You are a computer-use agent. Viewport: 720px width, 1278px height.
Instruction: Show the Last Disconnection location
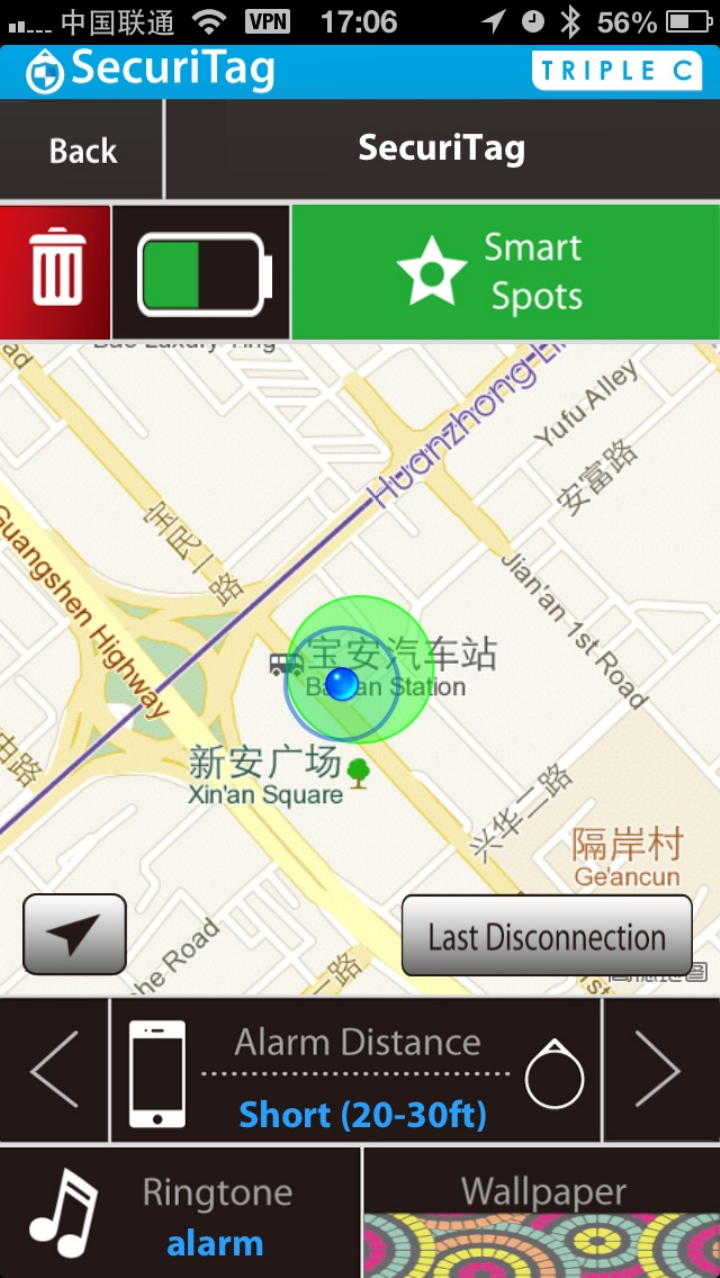(546, 936)
